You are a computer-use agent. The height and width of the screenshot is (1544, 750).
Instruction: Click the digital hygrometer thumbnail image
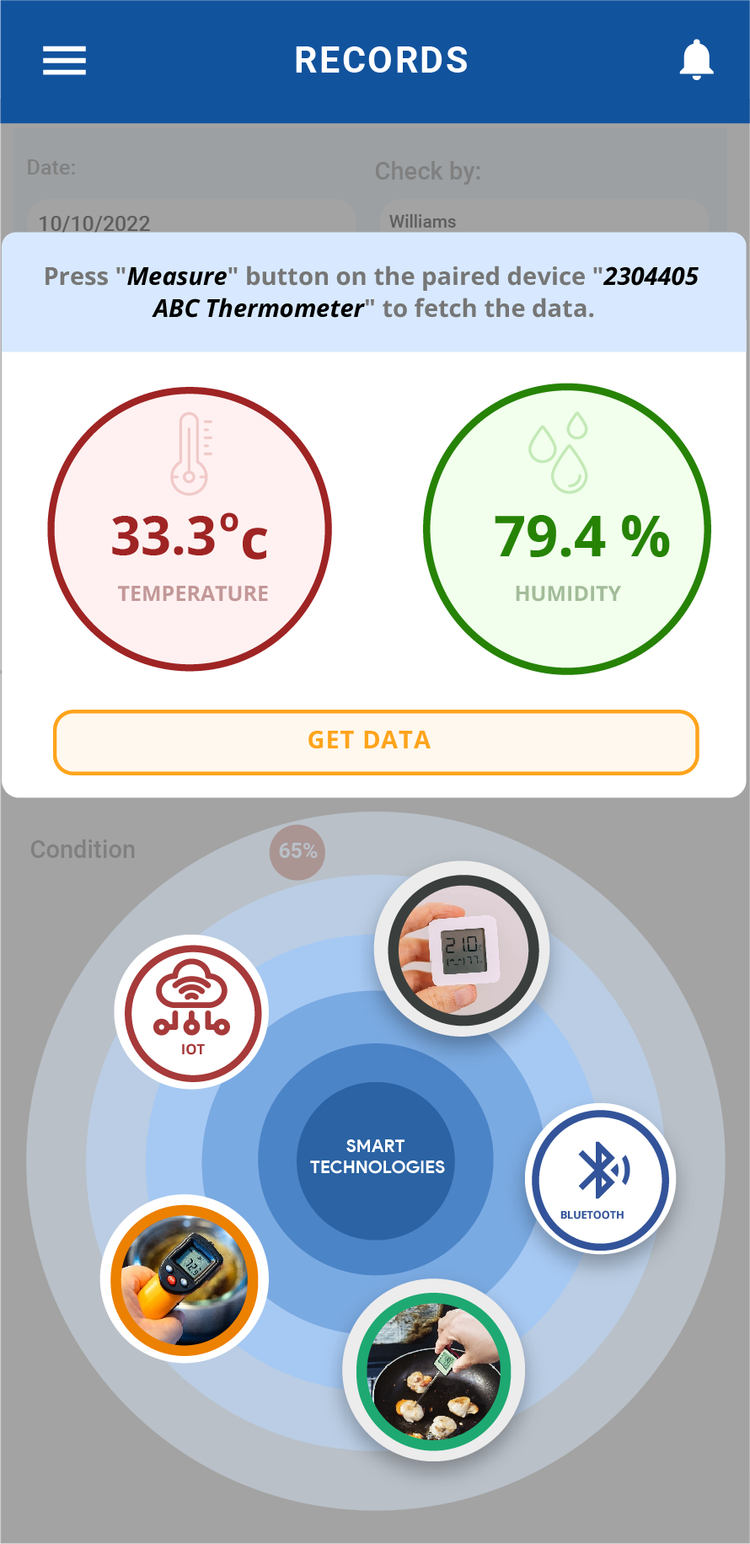[461, 947]
